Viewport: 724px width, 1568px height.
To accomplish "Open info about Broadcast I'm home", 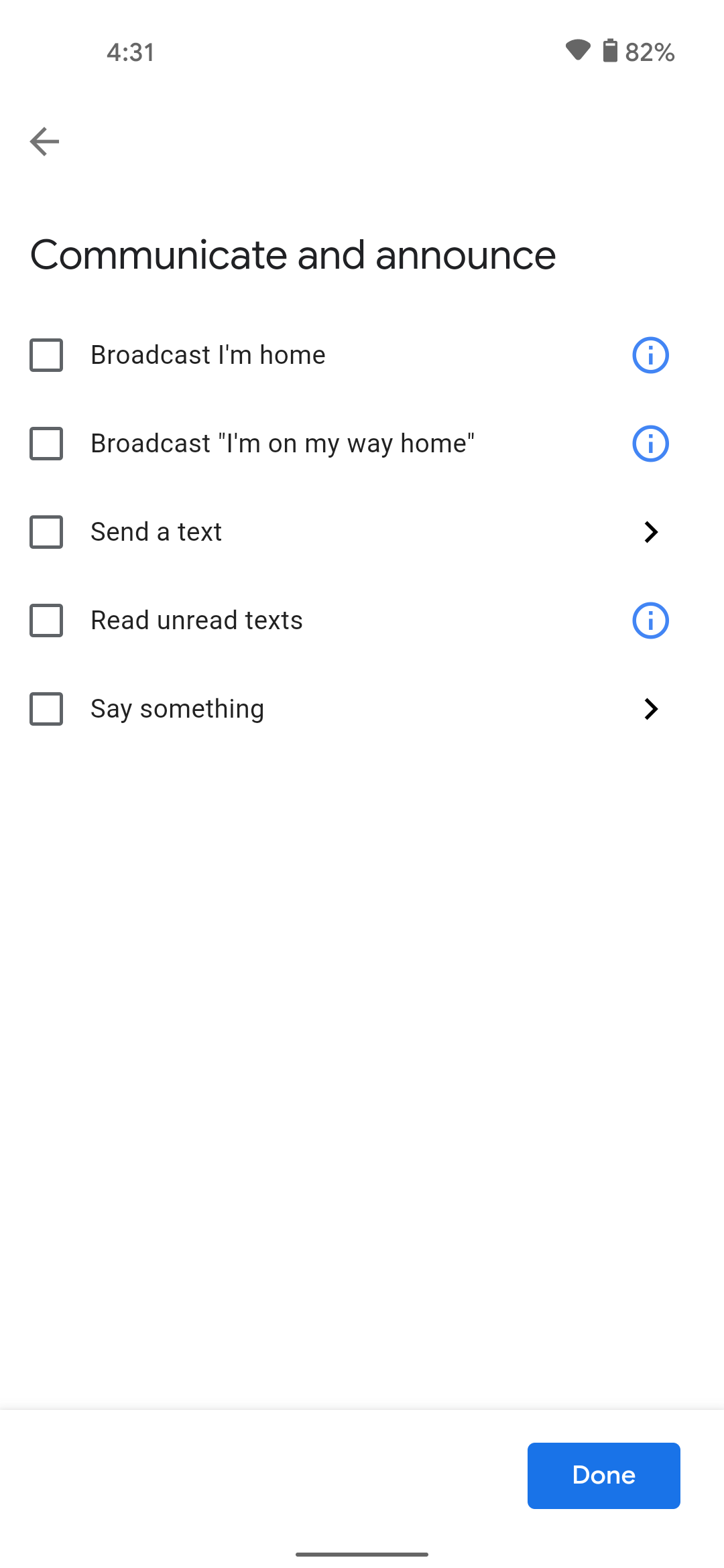I will (650, 355).
